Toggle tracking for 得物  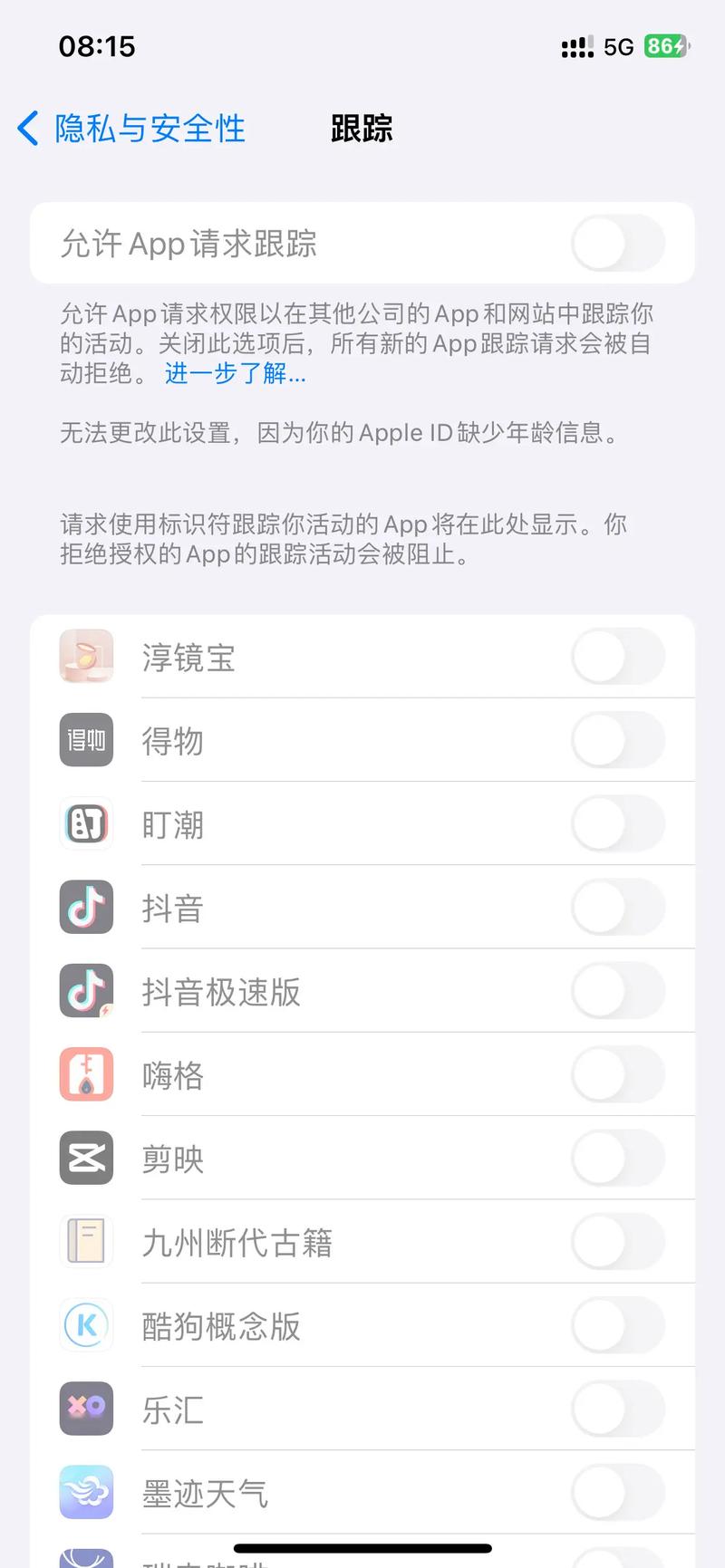coord(618,741)
